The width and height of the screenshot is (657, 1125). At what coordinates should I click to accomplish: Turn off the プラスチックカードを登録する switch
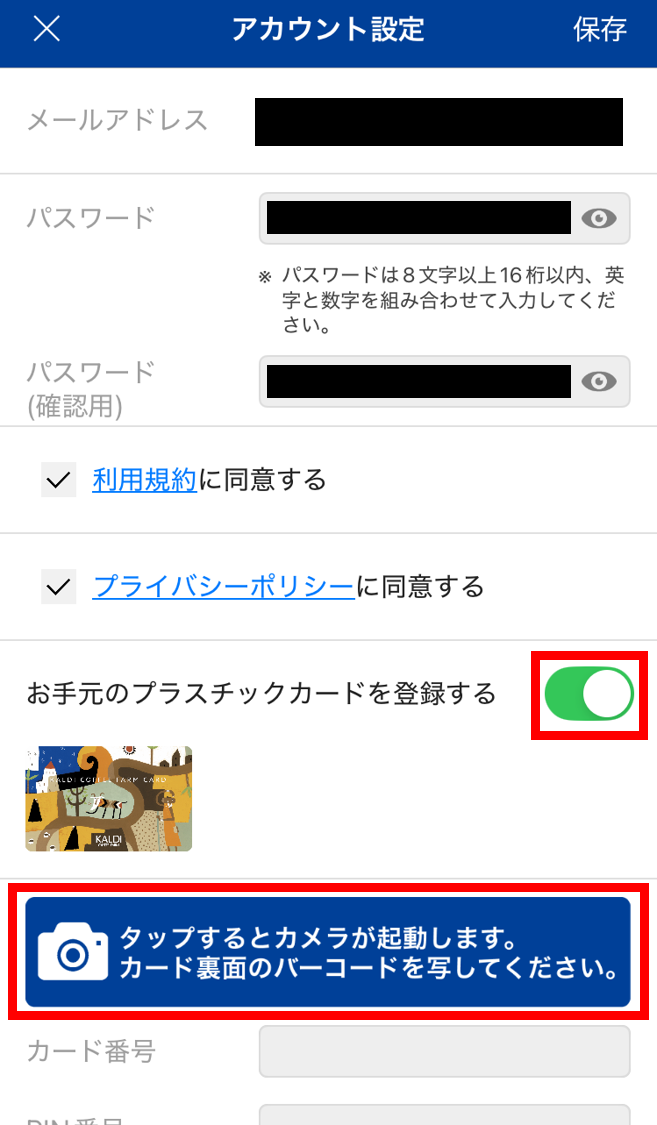click(x=589, y=694)
